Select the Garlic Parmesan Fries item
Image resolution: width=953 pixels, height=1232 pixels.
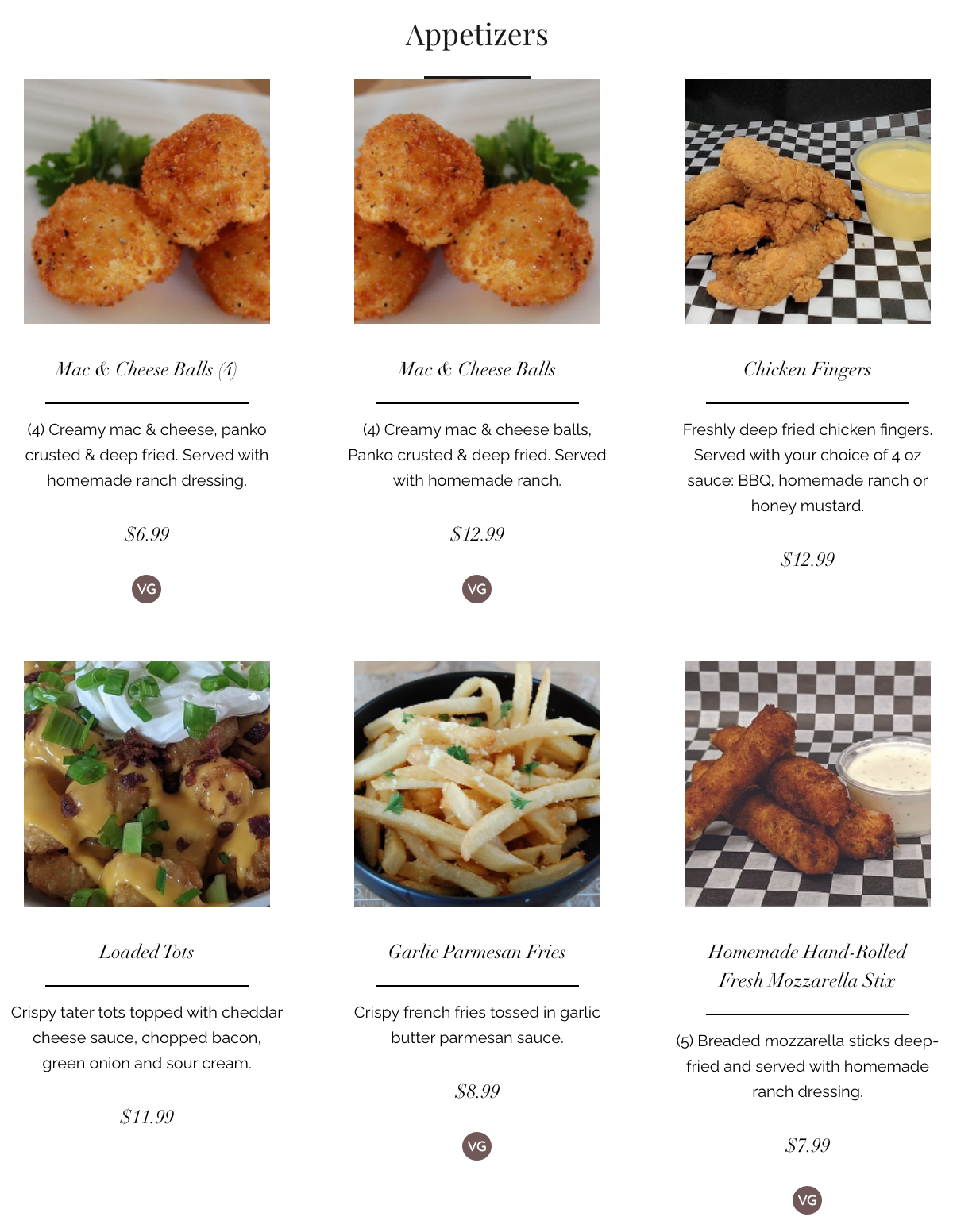click(x=476, y=952)
